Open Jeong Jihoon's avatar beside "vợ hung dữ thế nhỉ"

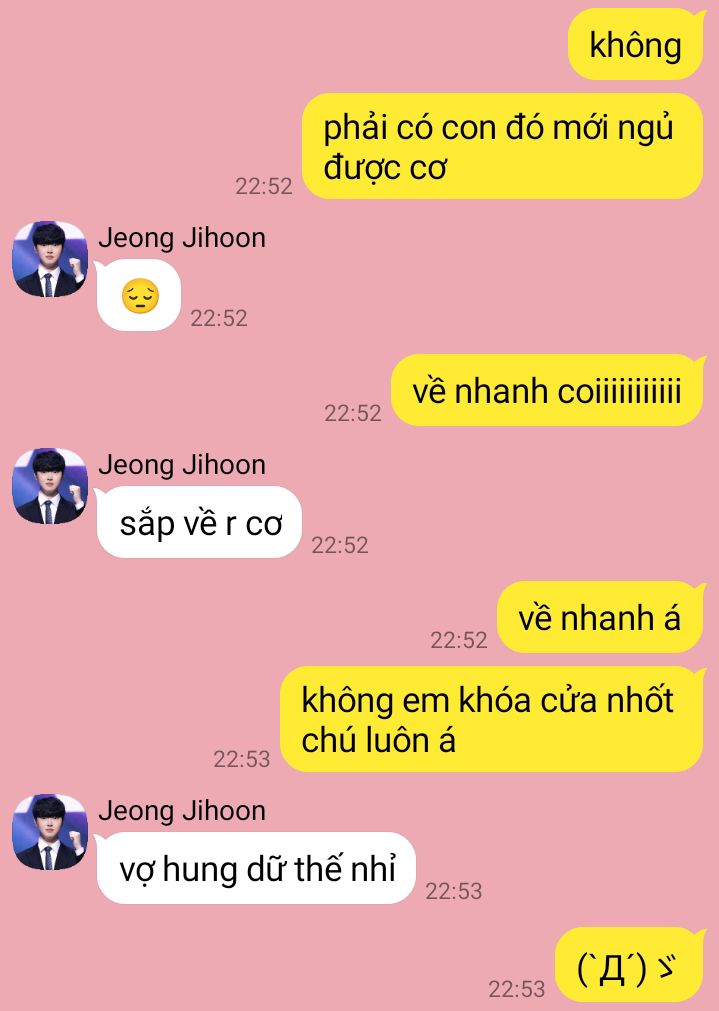pyautogui.click(x=50, y=832)
